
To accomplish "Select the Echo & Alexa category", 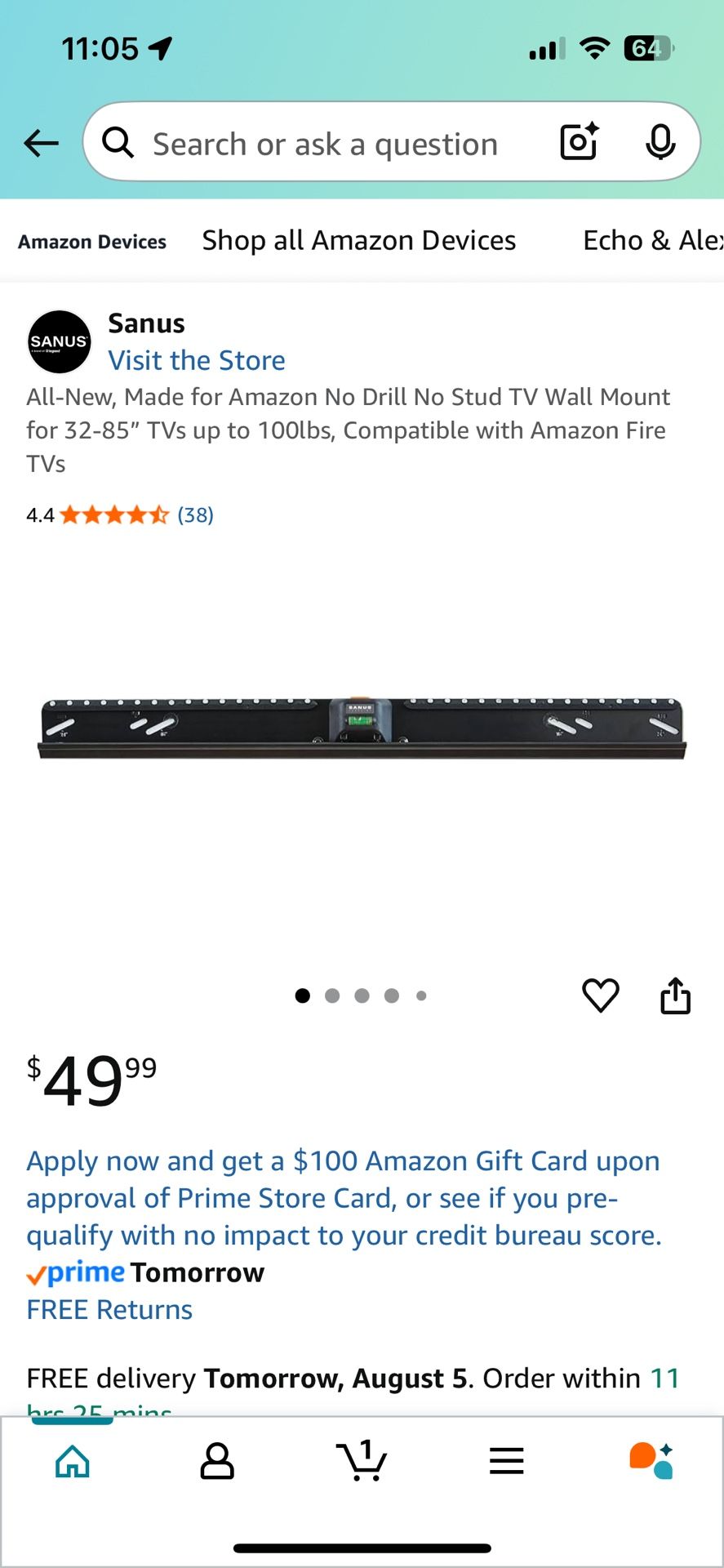I will pyautogui.click(x=652, y=241).
